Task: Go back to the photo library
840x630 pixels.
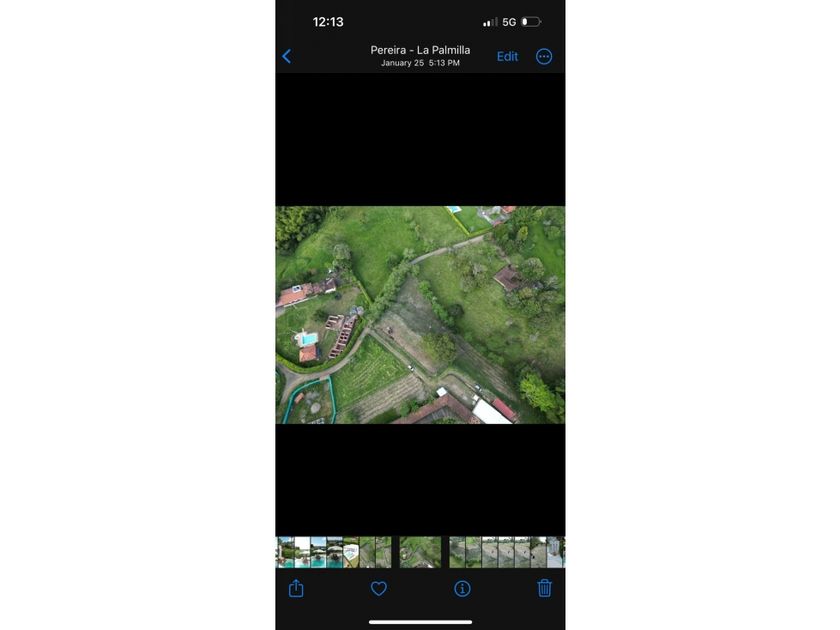Action: pos(287,57)
